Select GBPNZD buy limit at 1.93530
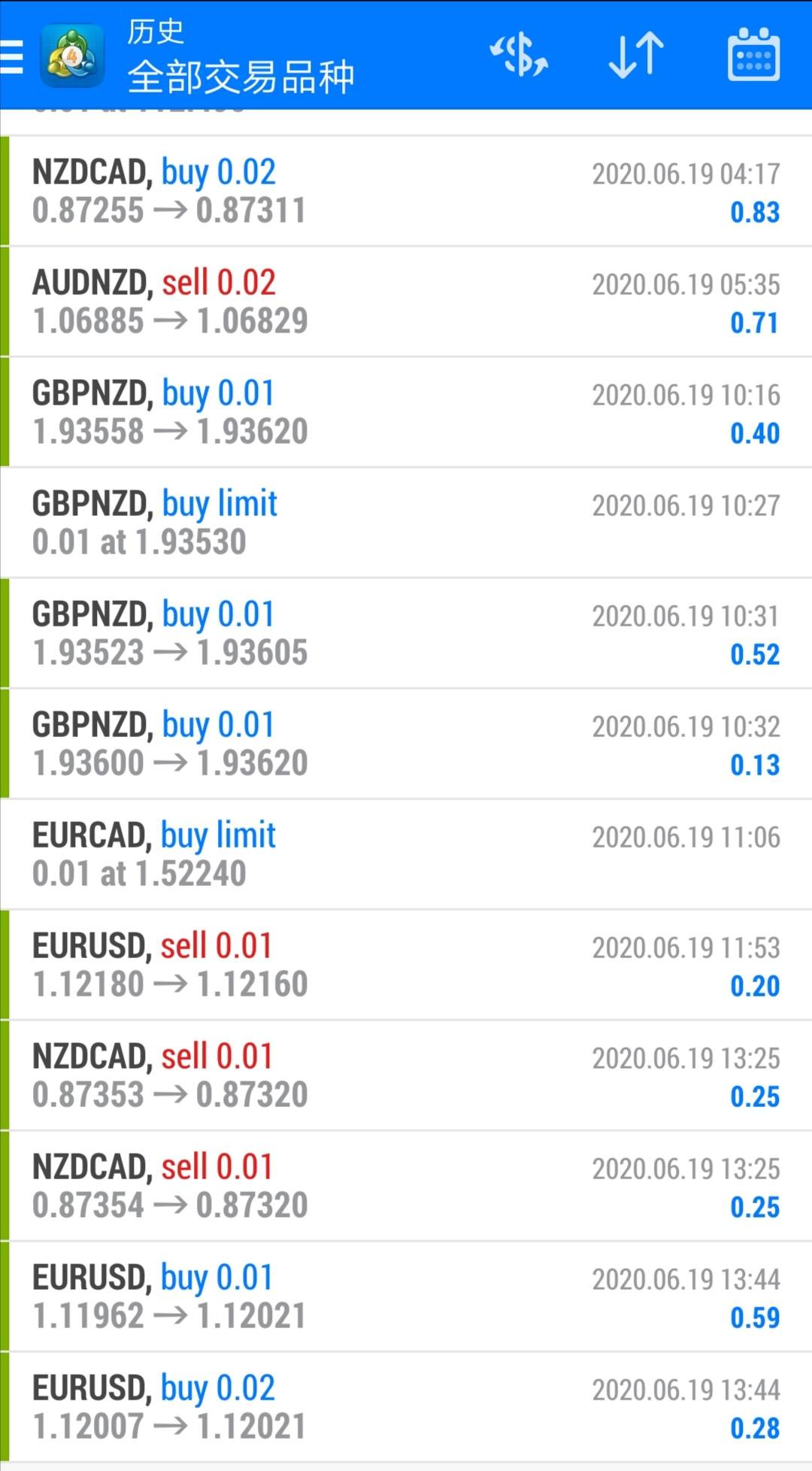 [x=406, y=523]
